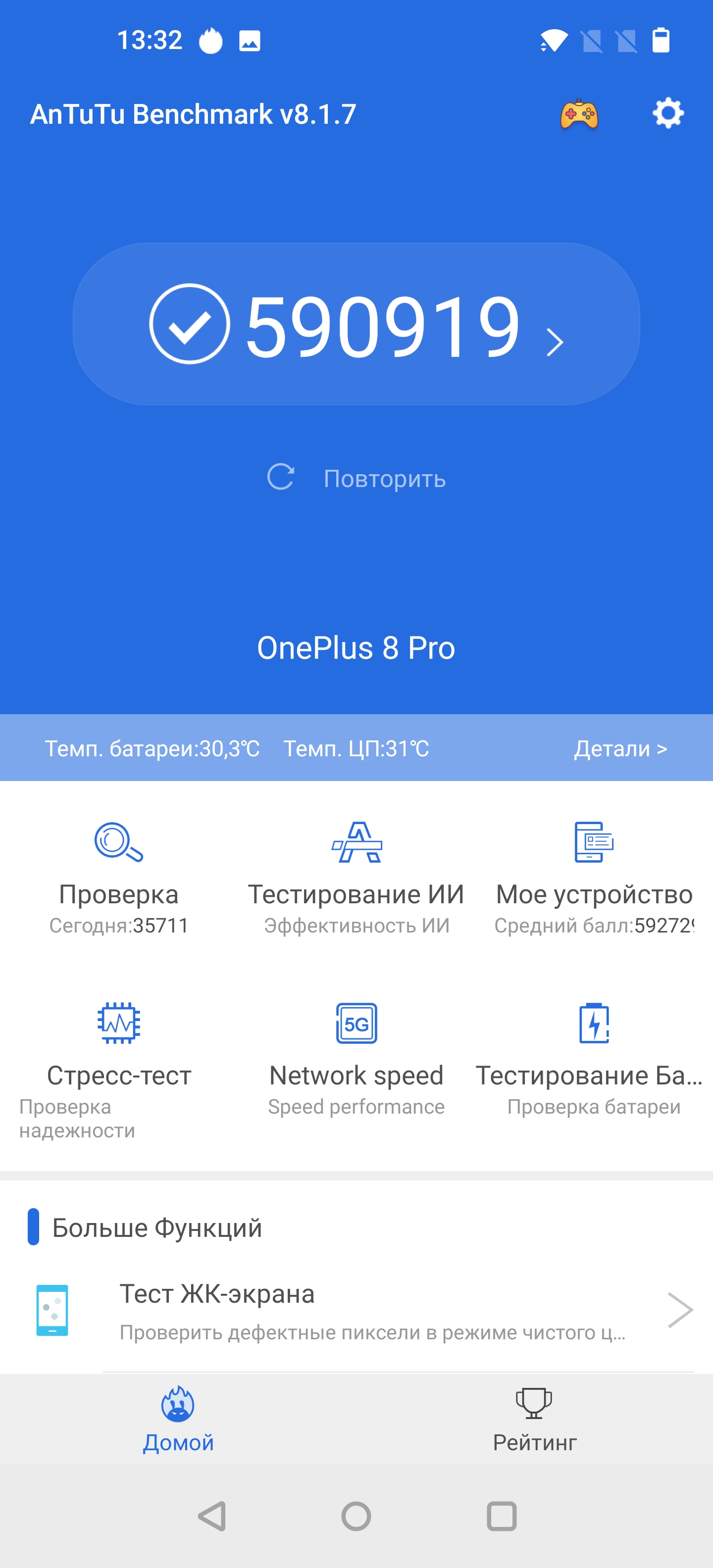Go back with the system back button
Image resolution: width=713 pixels, height=1568 pixels.
click(x=212, y=1516)
